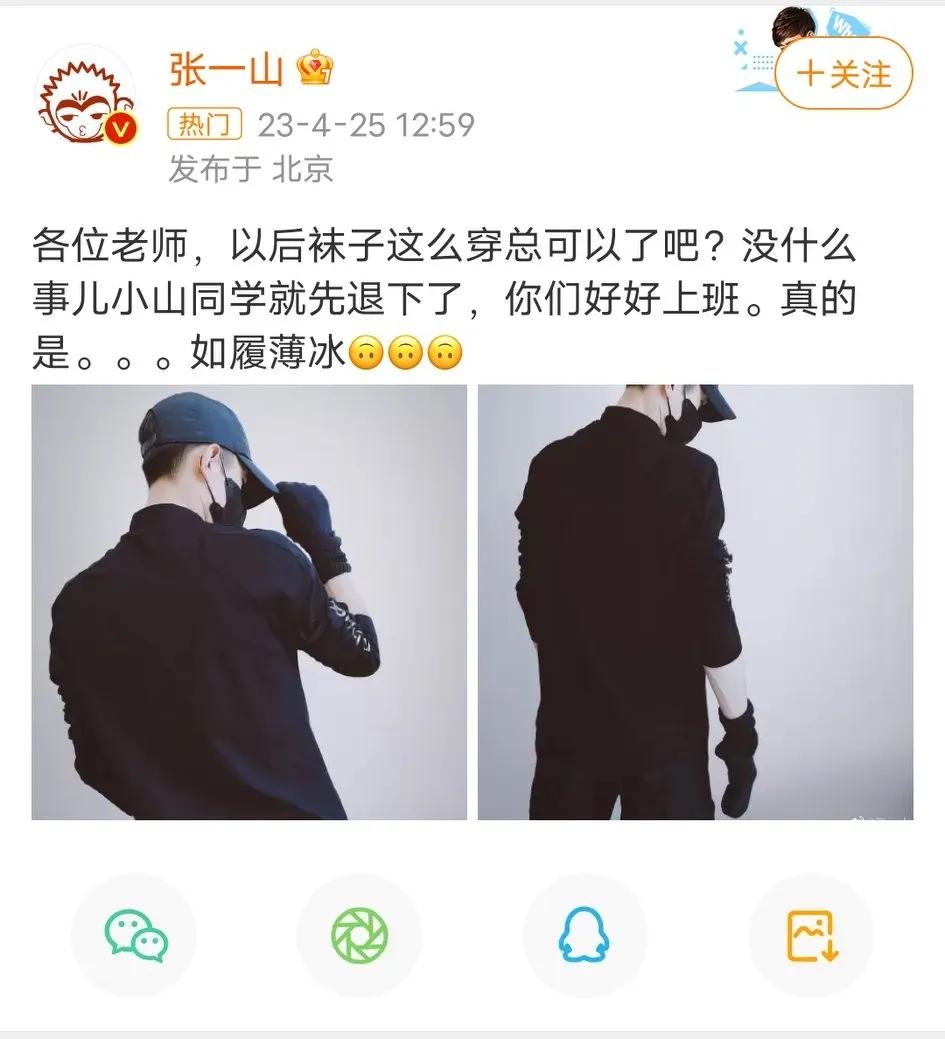Click the orange V verification badge on the avatar
The image size is (945, 1039).
[x=123, y=129]
